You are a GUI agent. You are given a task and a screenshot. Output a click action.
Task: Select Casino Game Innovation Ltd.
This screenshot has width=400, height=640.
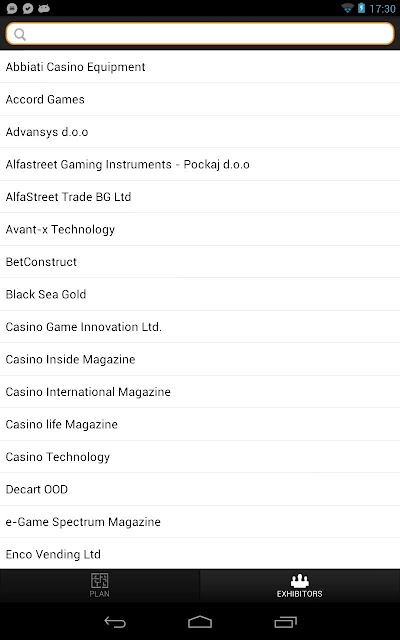[x=200, y=327]
